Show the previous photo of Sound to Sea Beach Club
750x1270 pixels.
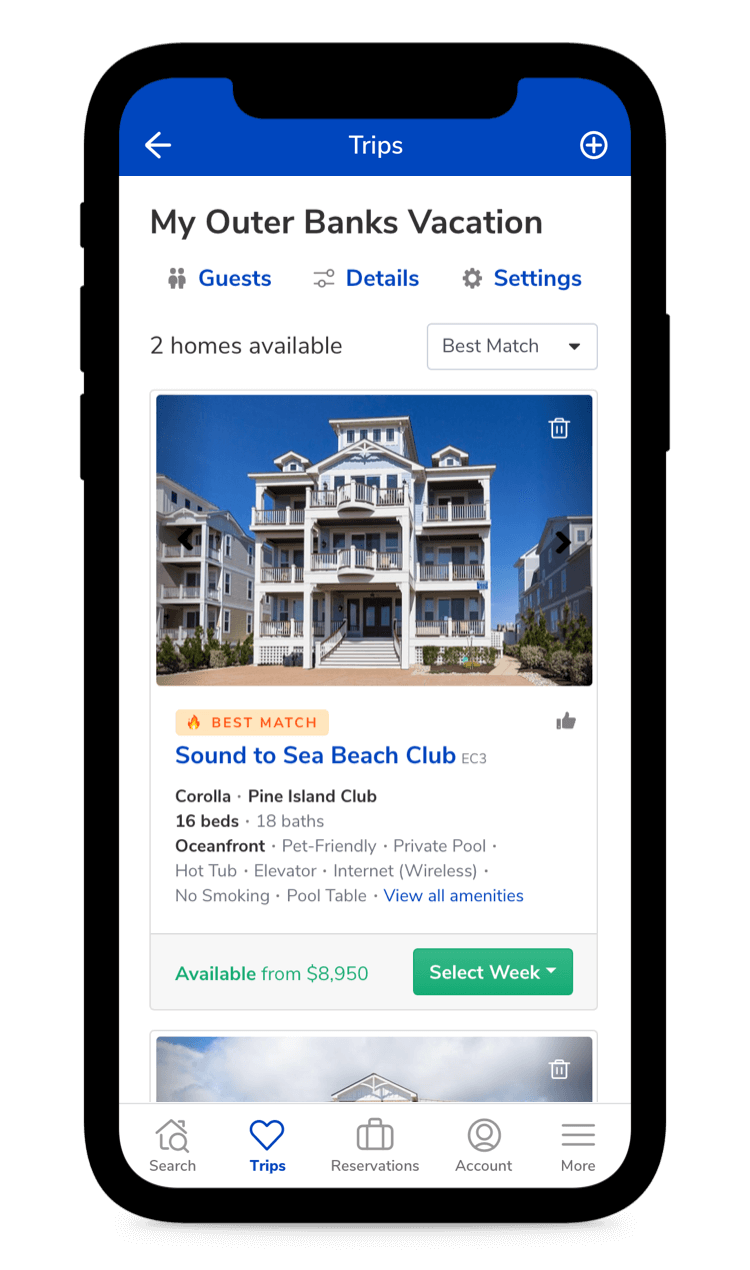[185, 541]
